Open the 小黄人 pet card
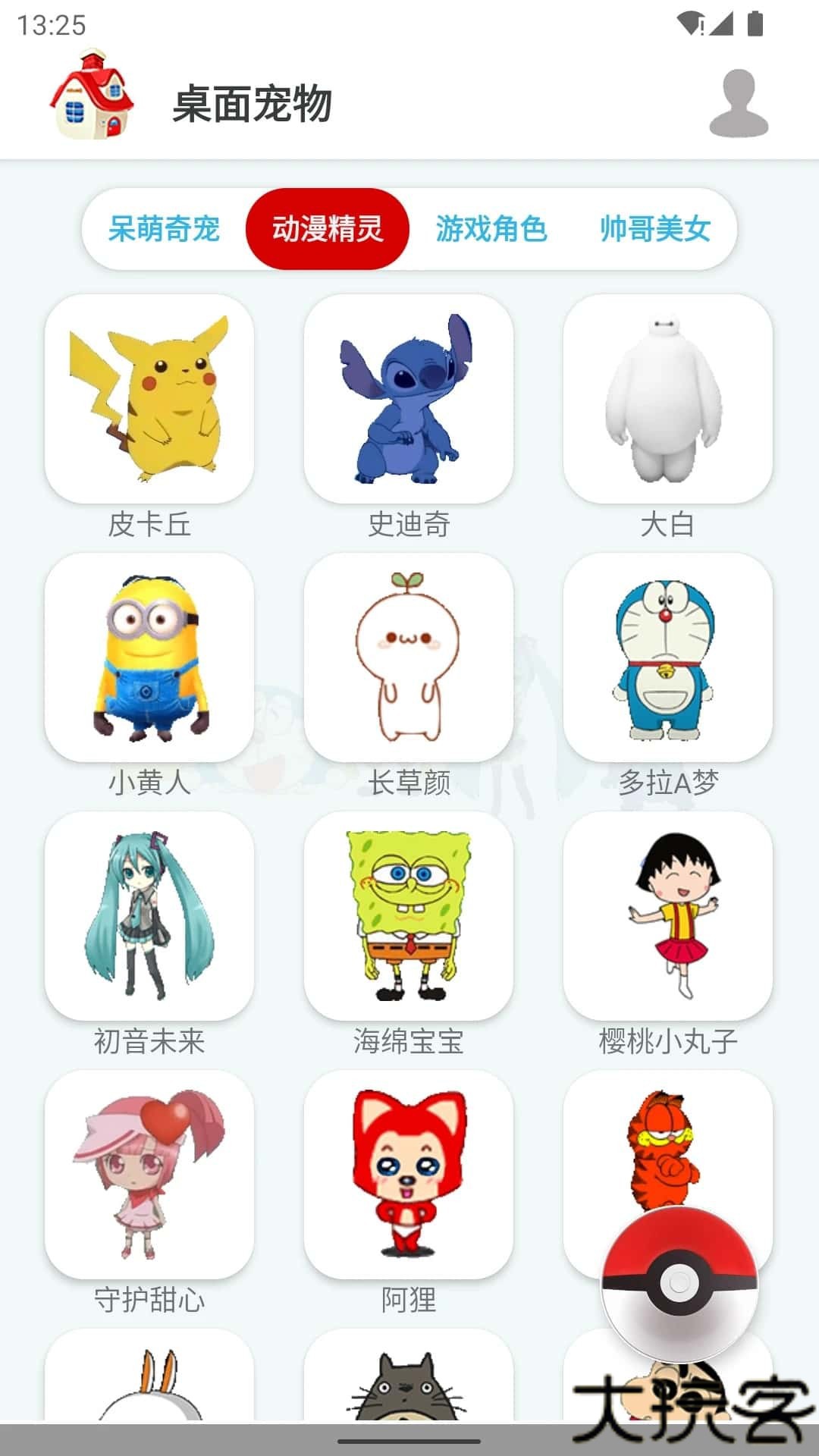 point(149,657)
